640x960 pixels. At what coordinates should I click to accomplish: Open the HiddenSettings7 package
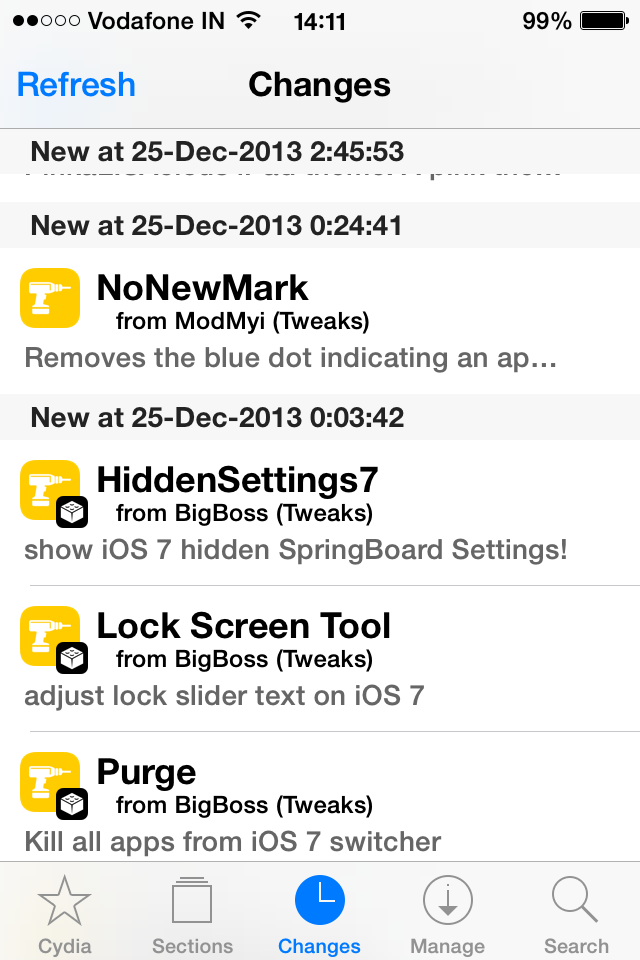tap(320, 512)
